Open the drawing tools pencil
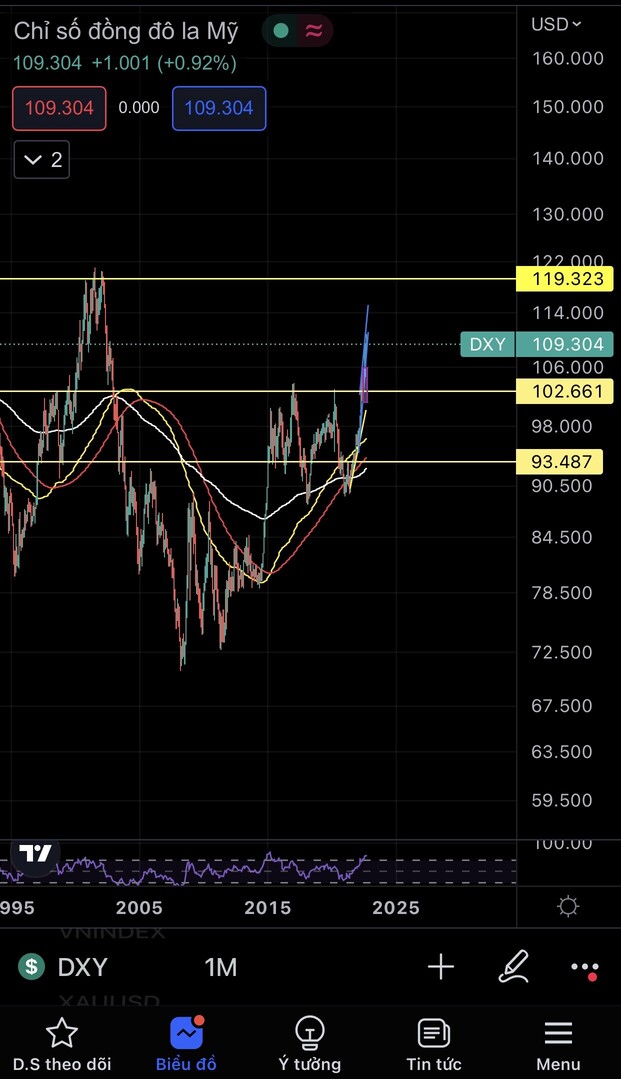621x1079 pixels. click(513, 966)
